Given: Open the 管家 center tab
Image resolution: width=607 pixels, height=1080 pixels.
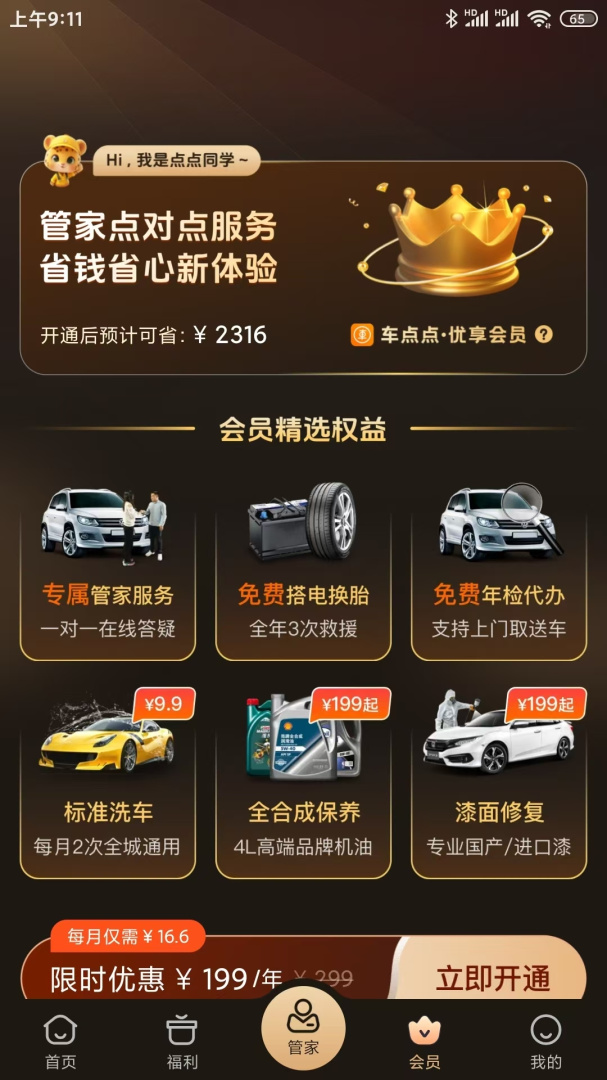Looking at the screenshot, I should pyautogui.click(x=303, y=1028).
